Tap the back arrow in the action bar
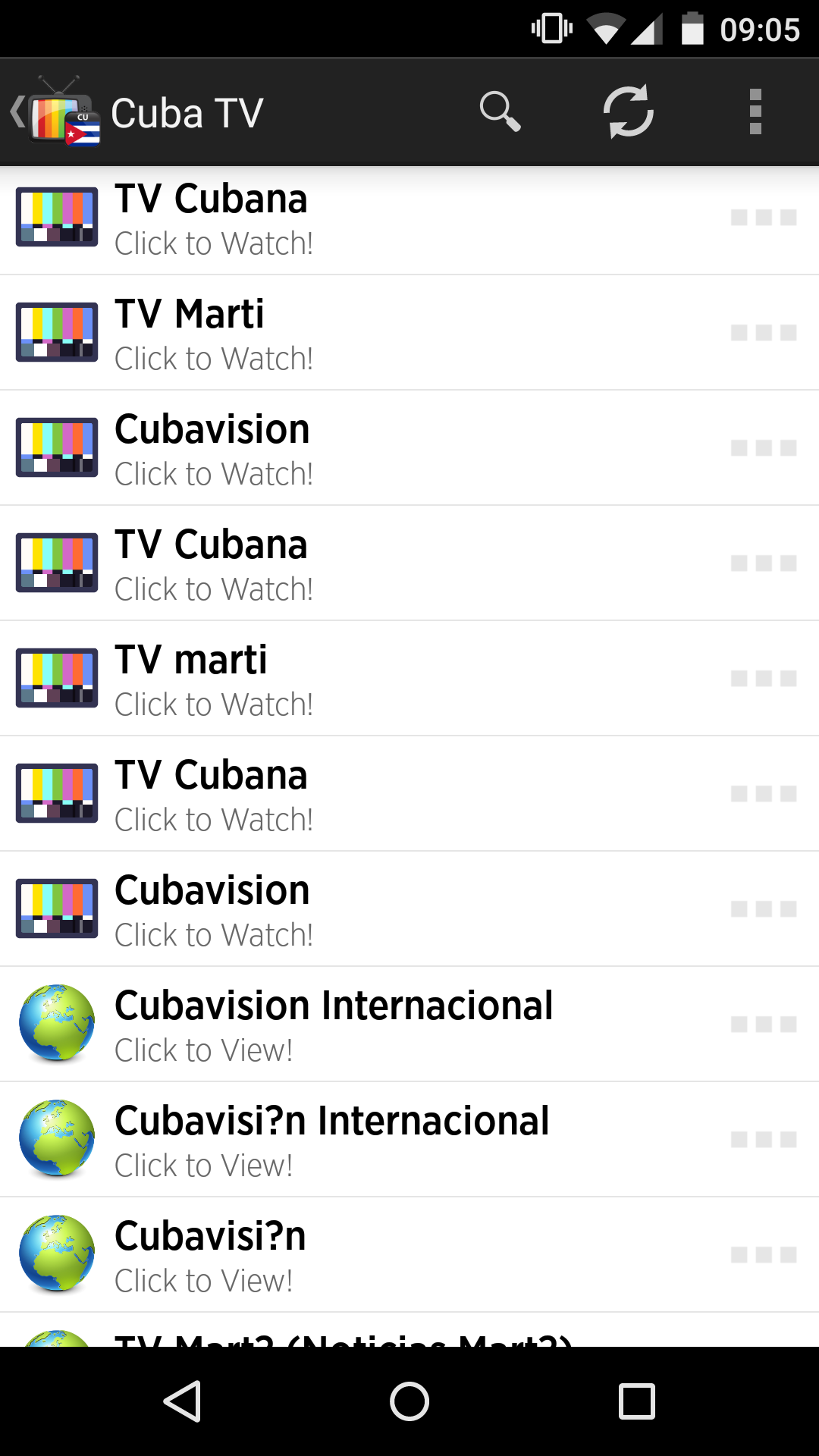 [17, 111]
